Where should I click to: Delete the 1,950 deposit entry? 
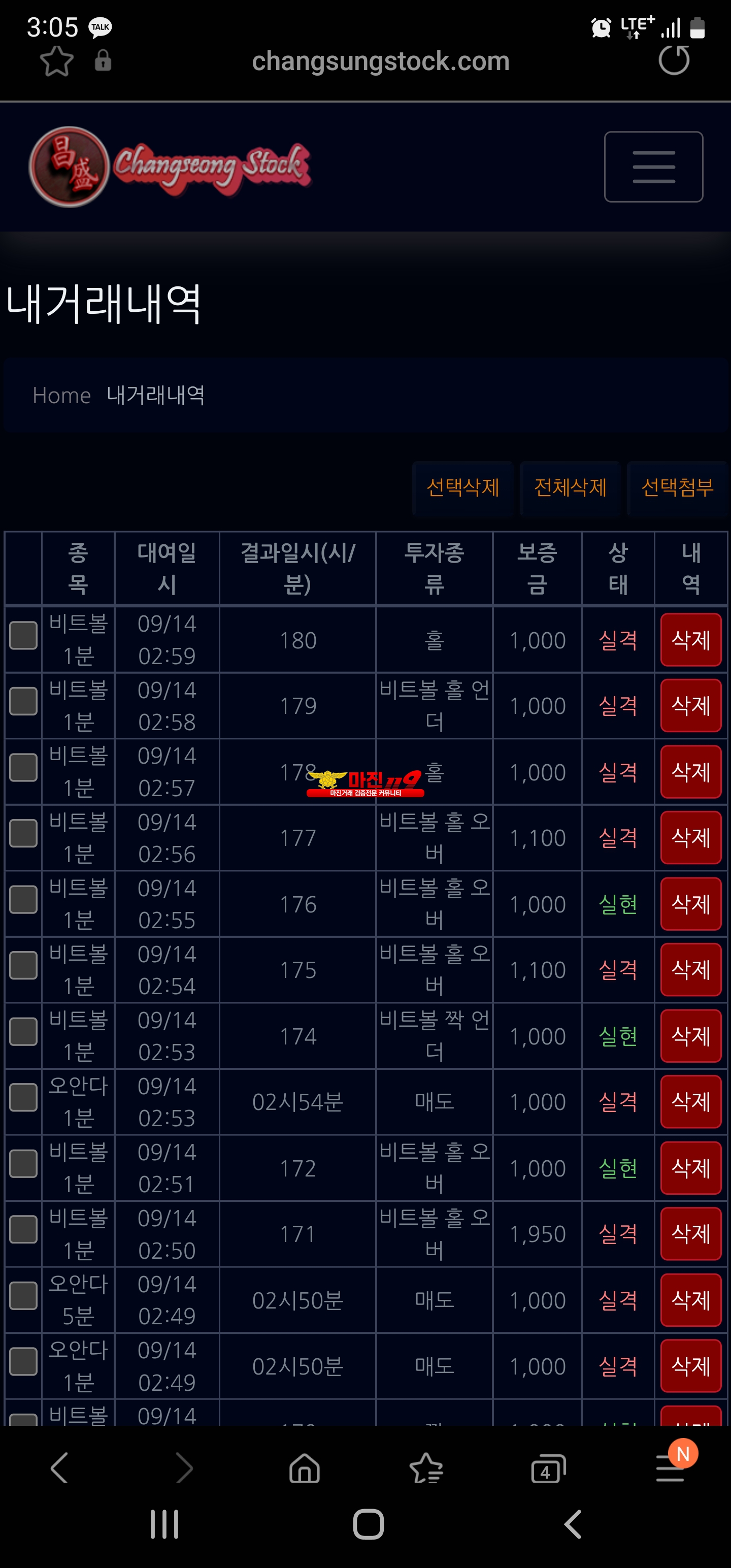tap(691, 1234)
